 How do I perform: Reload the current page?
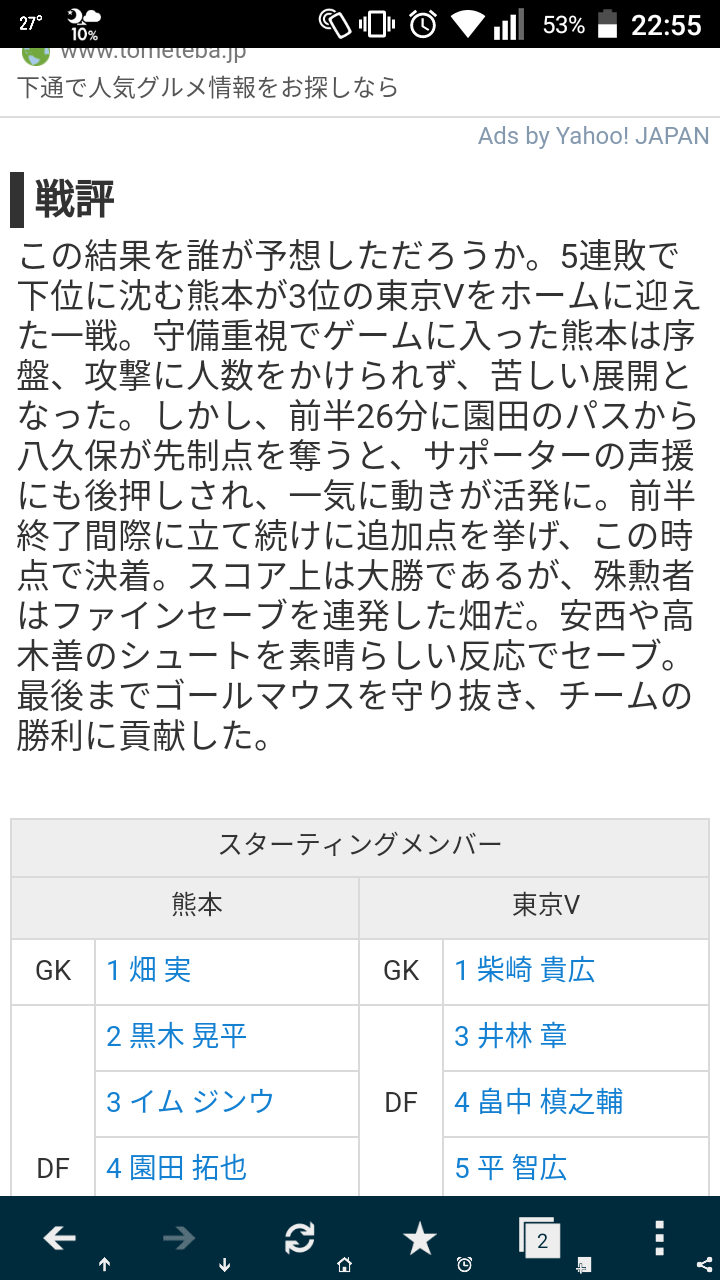(x=299, y=1239)
